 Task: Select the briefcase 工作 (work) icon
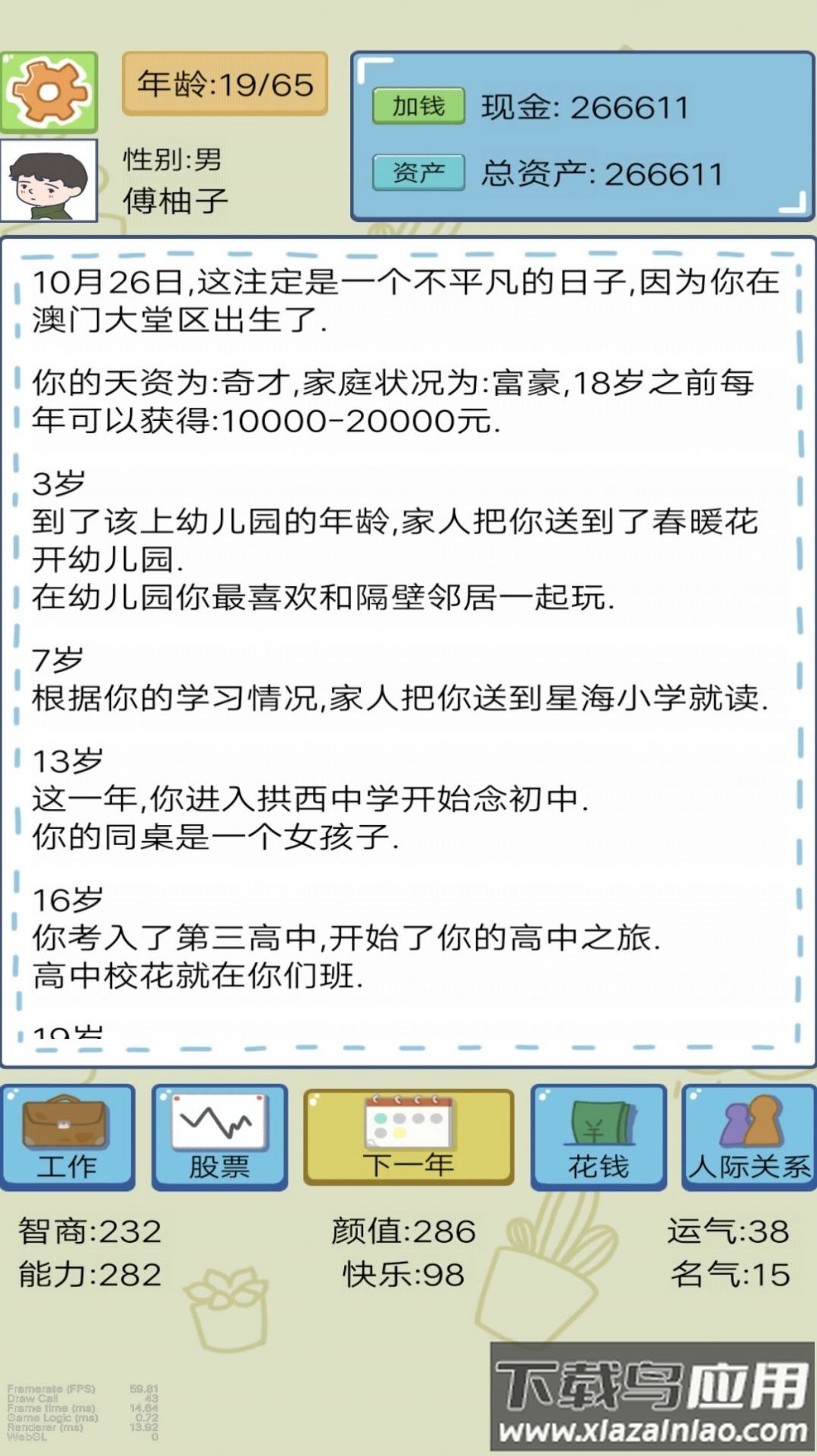tap(68, 1137)
